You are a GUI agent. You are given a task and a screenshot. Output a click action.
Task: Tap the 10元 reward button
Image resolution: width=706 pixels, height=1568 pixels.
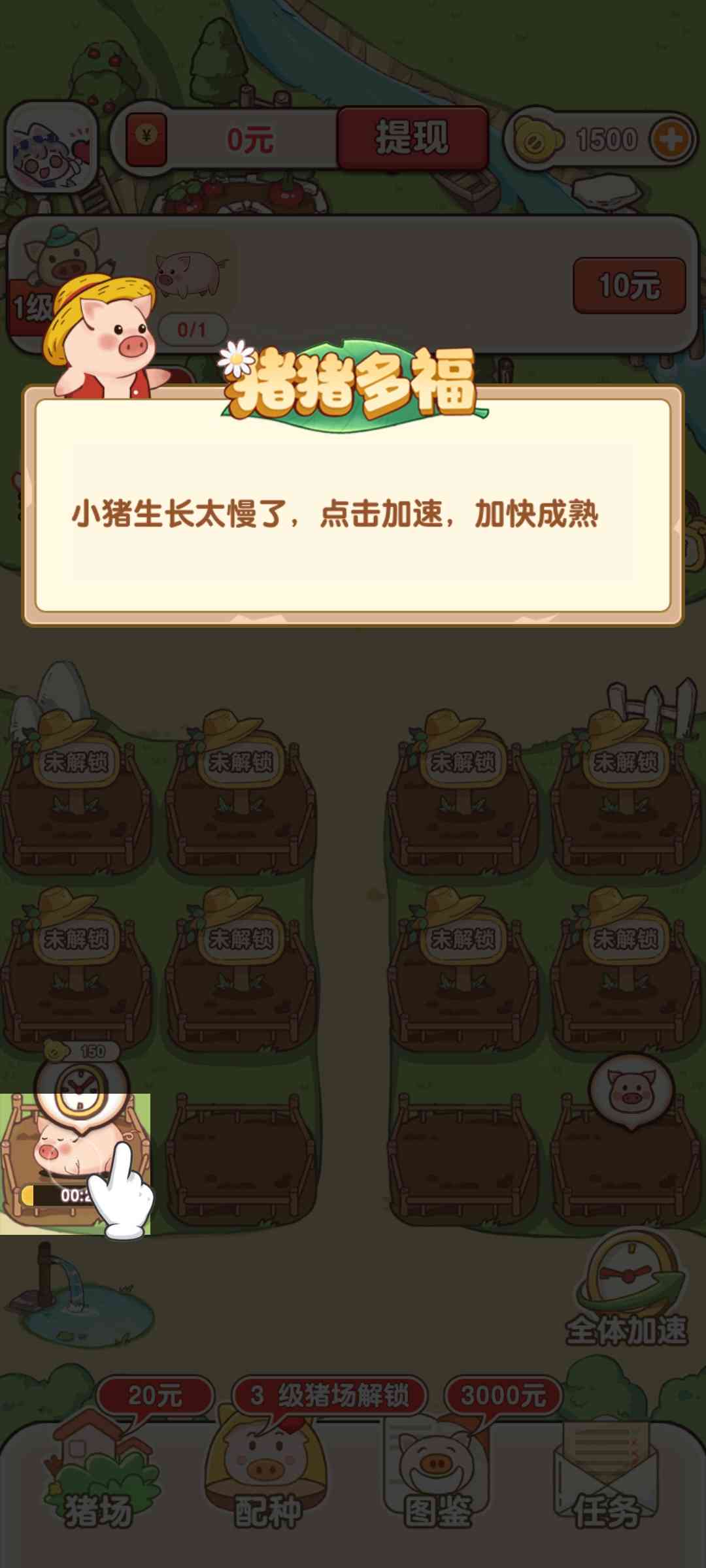pos(629,286)
